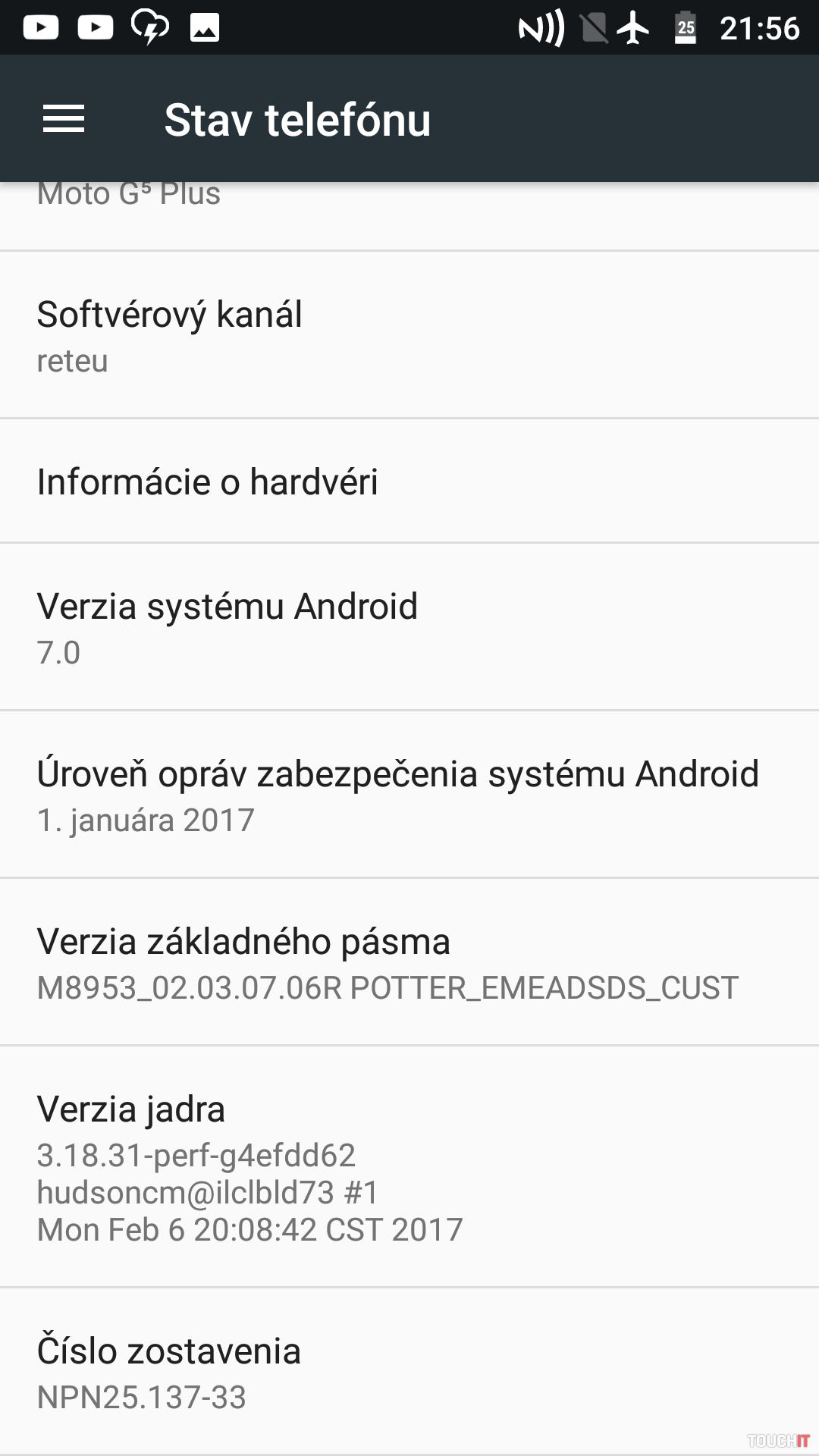Open Informácie o hardvéri

point(409,482)
